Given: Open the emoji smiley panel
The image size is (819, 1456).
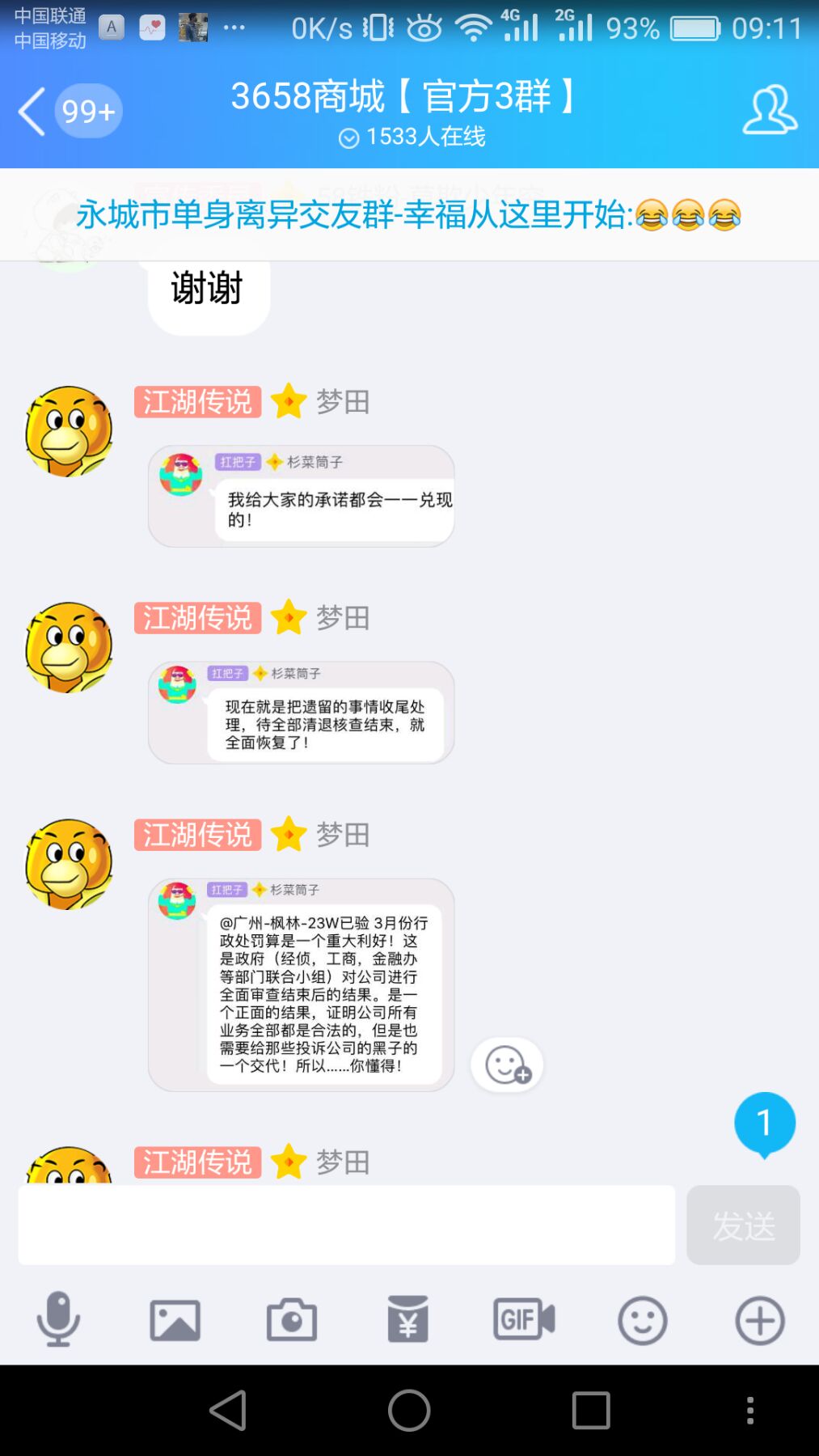Looking at the screenshot, I should (x=642, y=1320).
